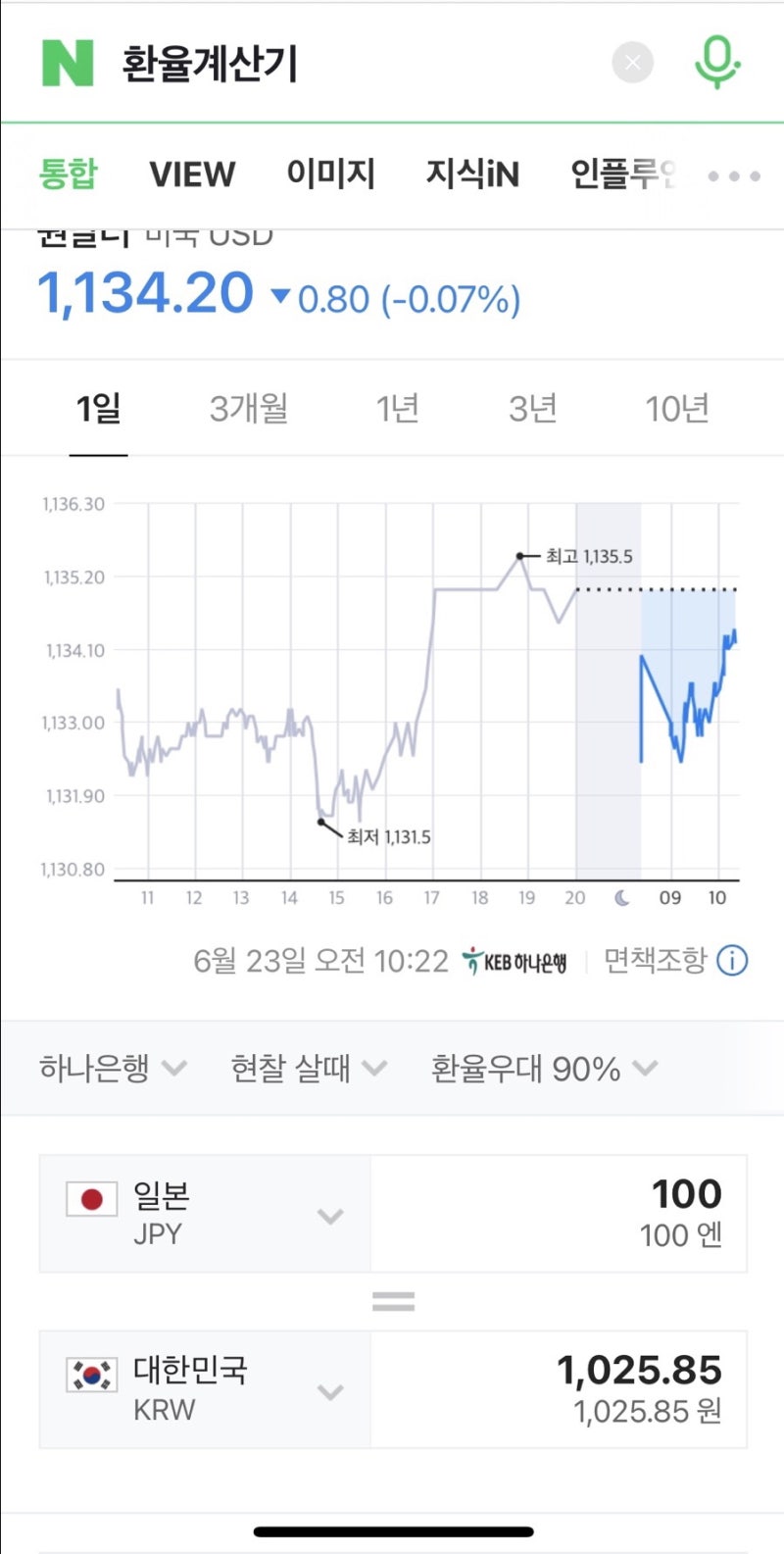Viewport: 784px width, 1554px height.
Task: Expand the 현찰 살때 dropdown
Action: tap(309, 1068)
